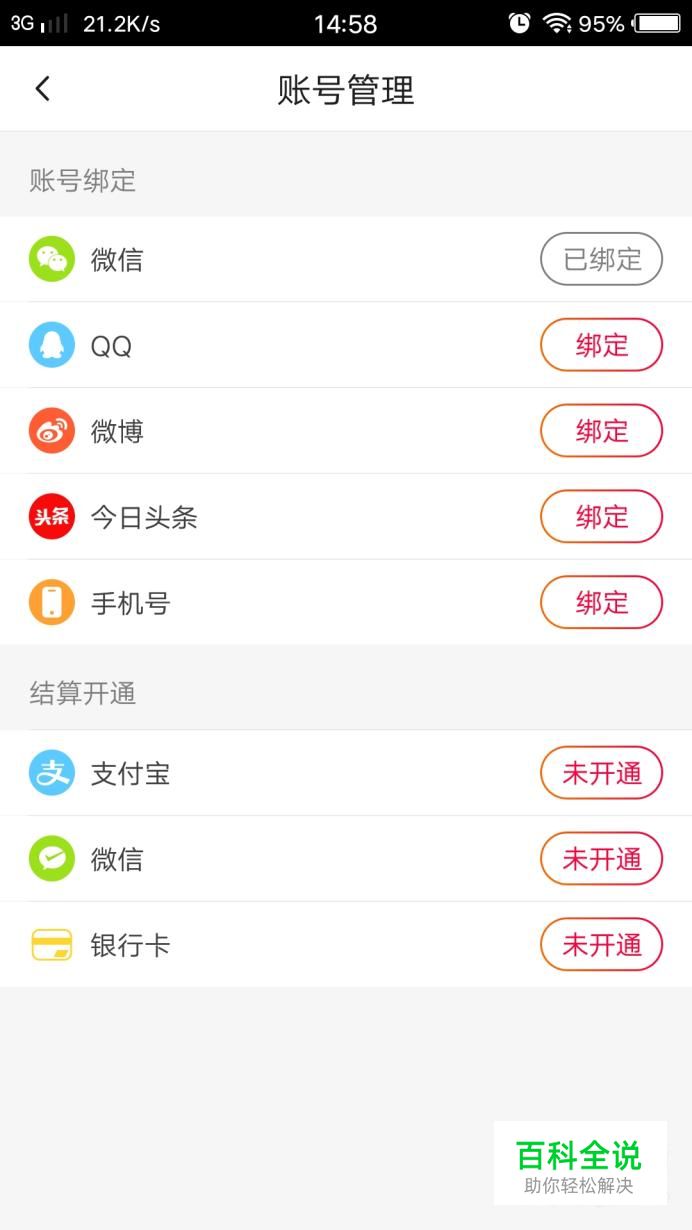The image size is (692, 1230).
Task: Activate 银行卡 settlement
Action: 601,945
